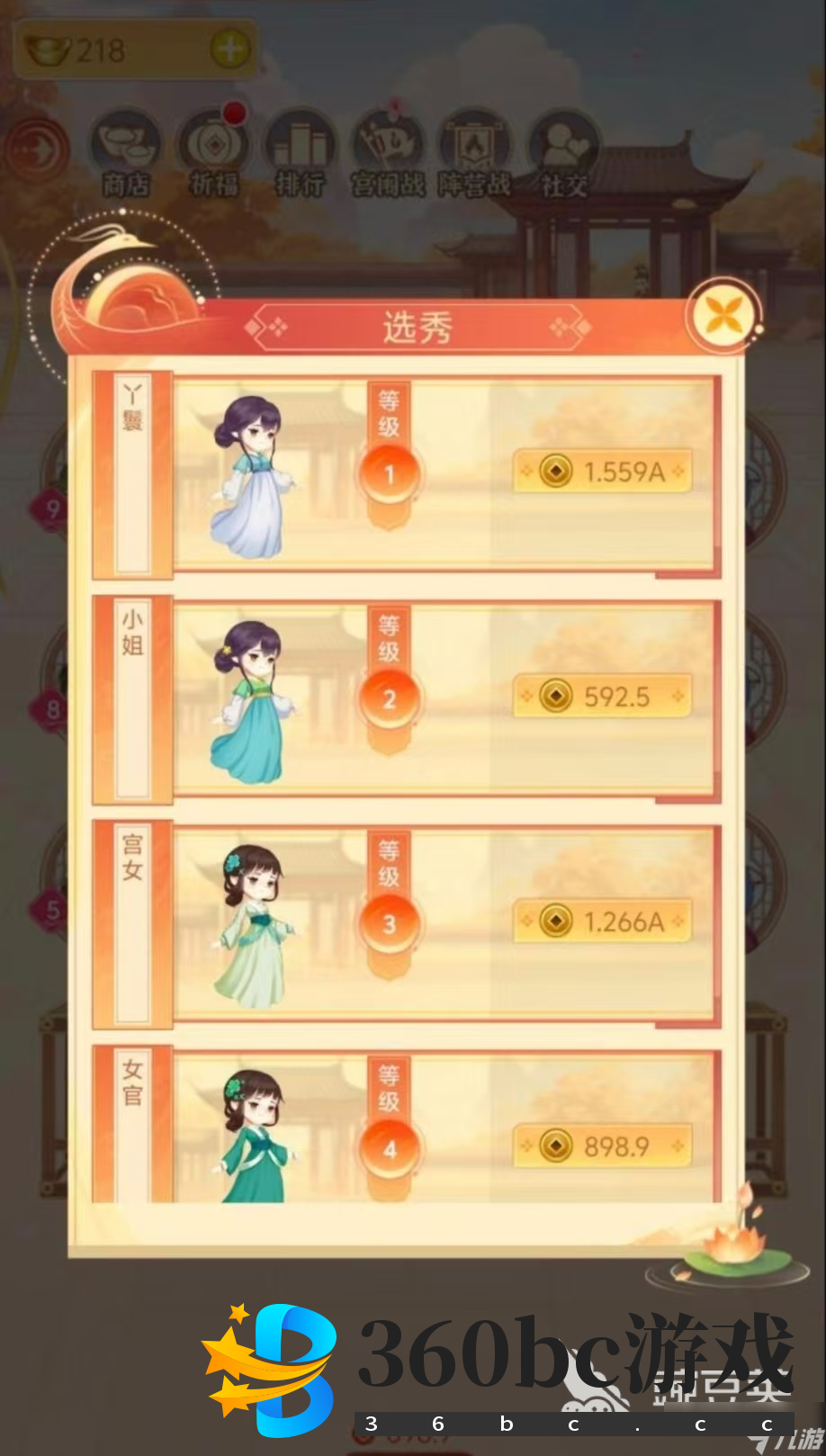
Task: Close the 选秀 dialog
Action: coord(725,316)
